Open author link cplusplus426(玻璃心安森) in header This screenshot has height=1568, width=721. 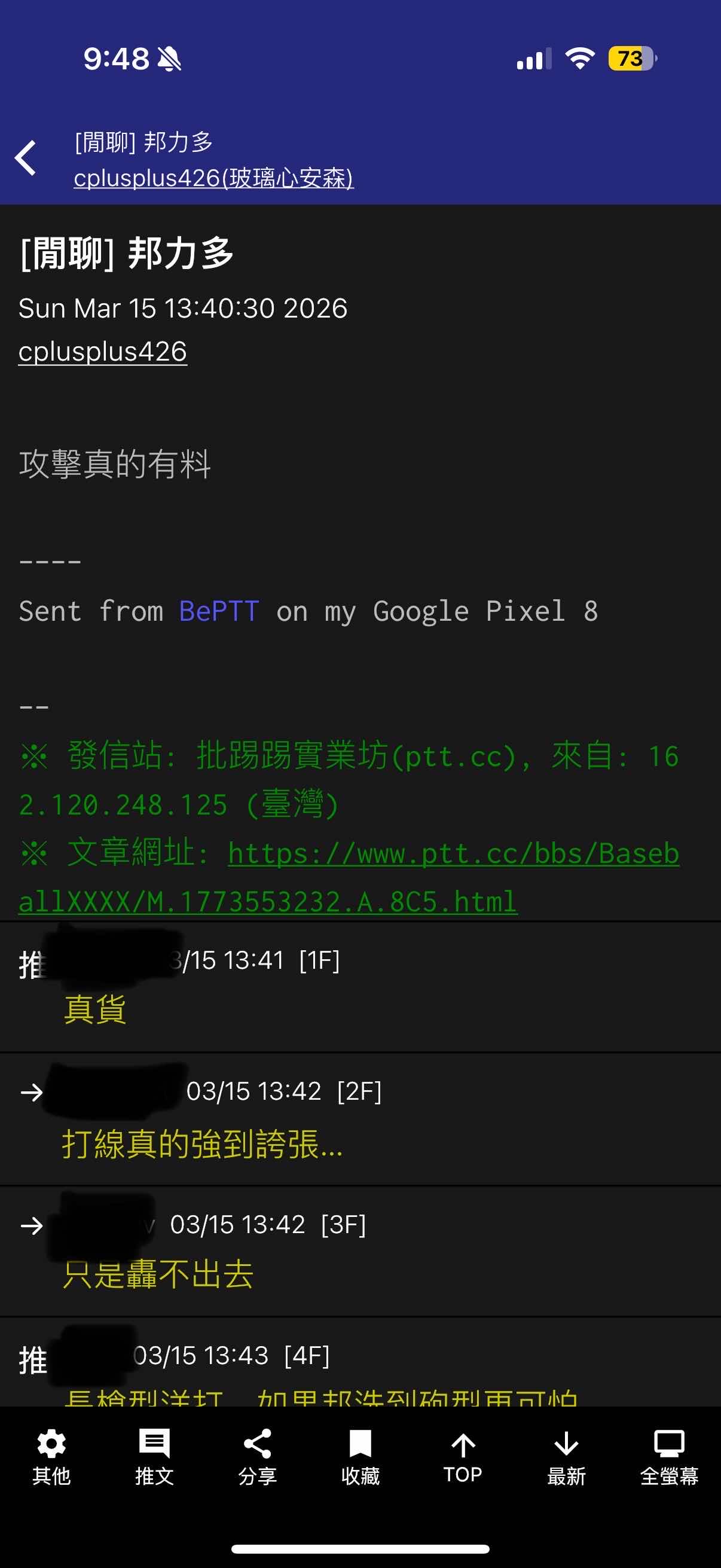[213, 178]
